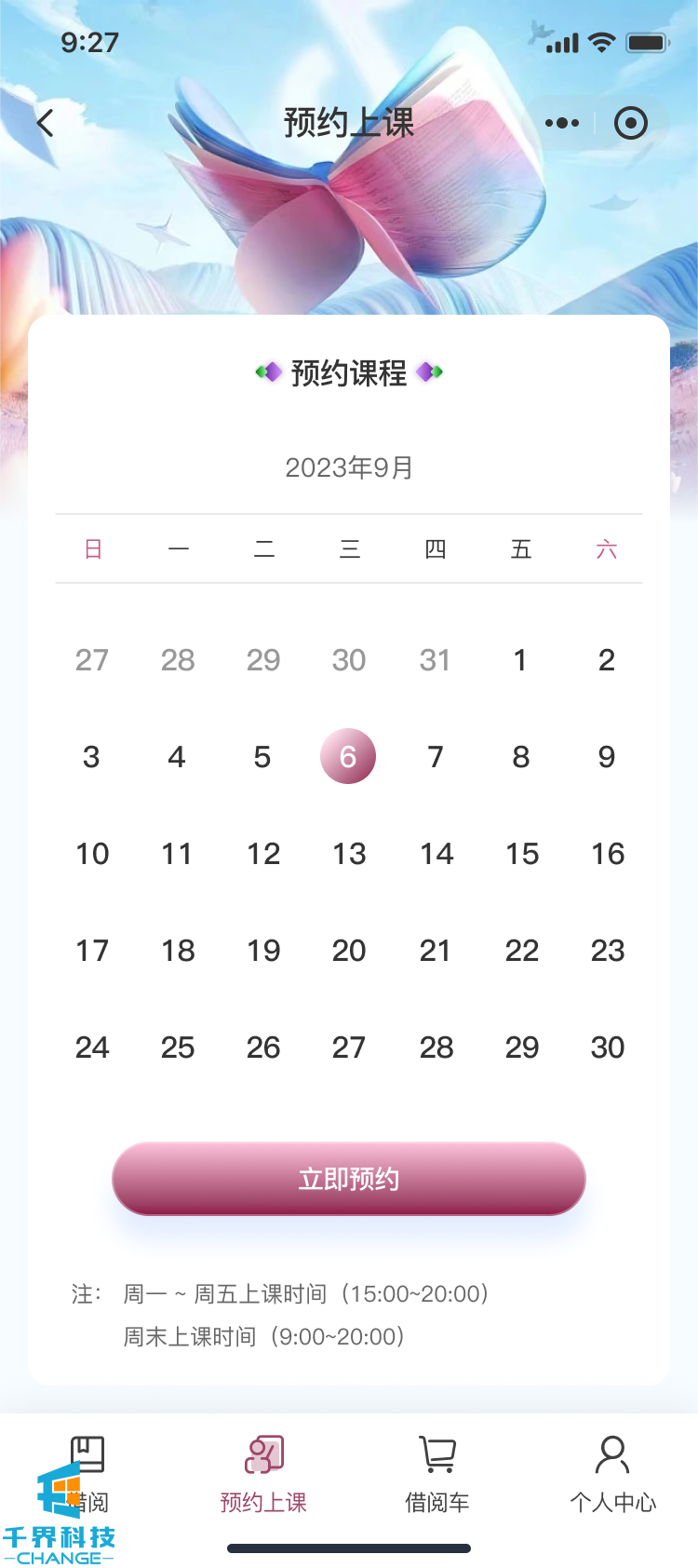Select September 18 on the calendar

click(x=178, y=951)
